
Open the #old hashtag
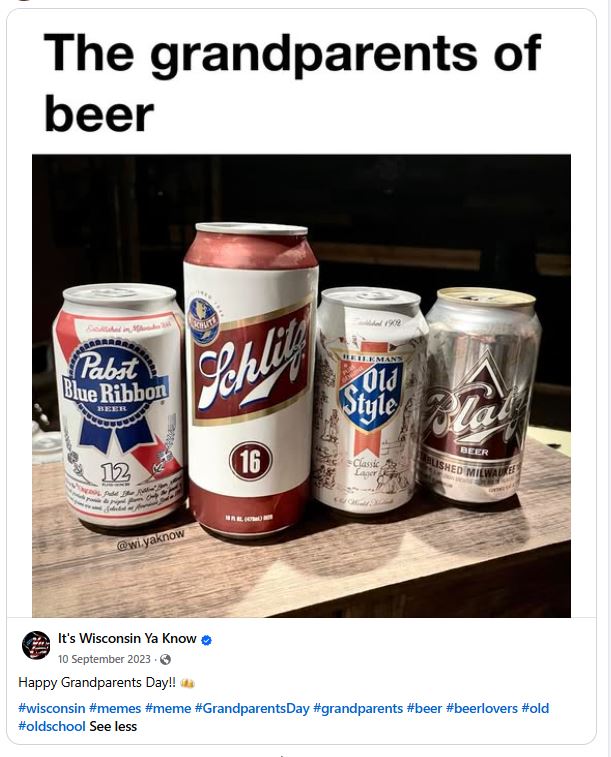click(535, 708)
